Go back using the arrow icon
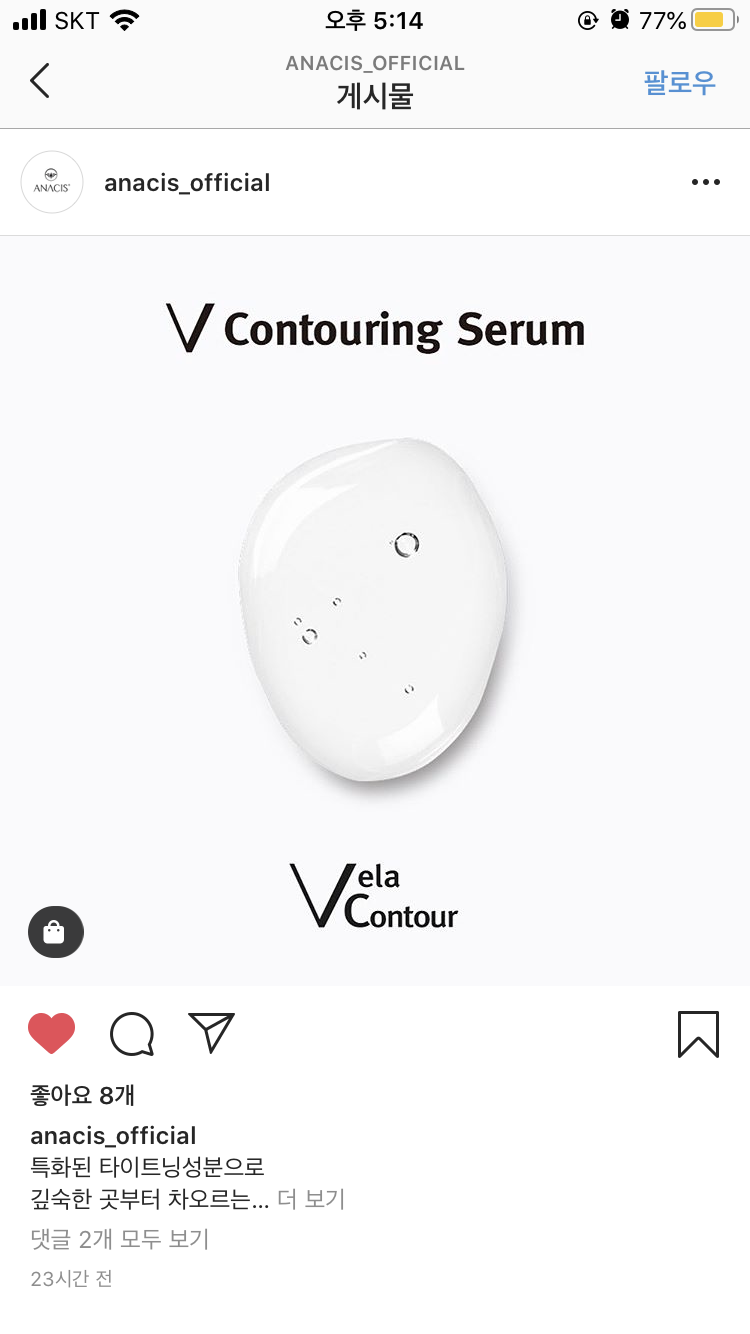750x1334 pixels. (40, 80)
